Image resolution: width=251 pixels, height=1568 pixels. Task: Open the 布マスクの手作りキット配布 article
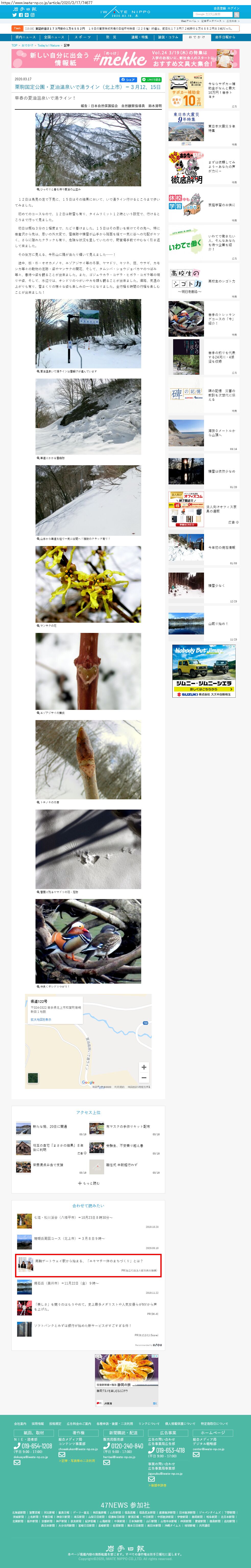click(x=128, y=1127)
